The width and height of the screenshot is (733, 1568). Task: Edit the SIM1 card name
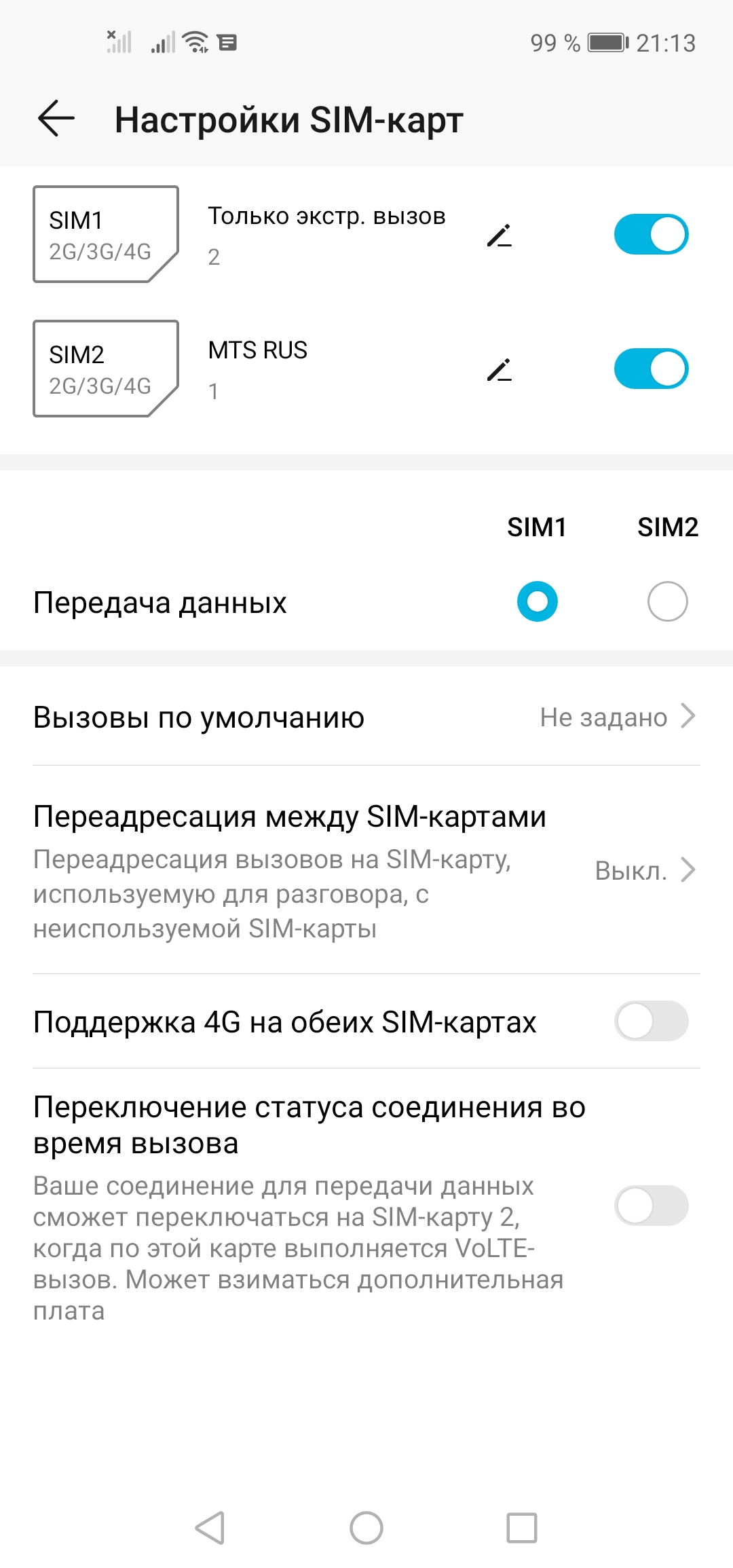(x=500, y=235)
